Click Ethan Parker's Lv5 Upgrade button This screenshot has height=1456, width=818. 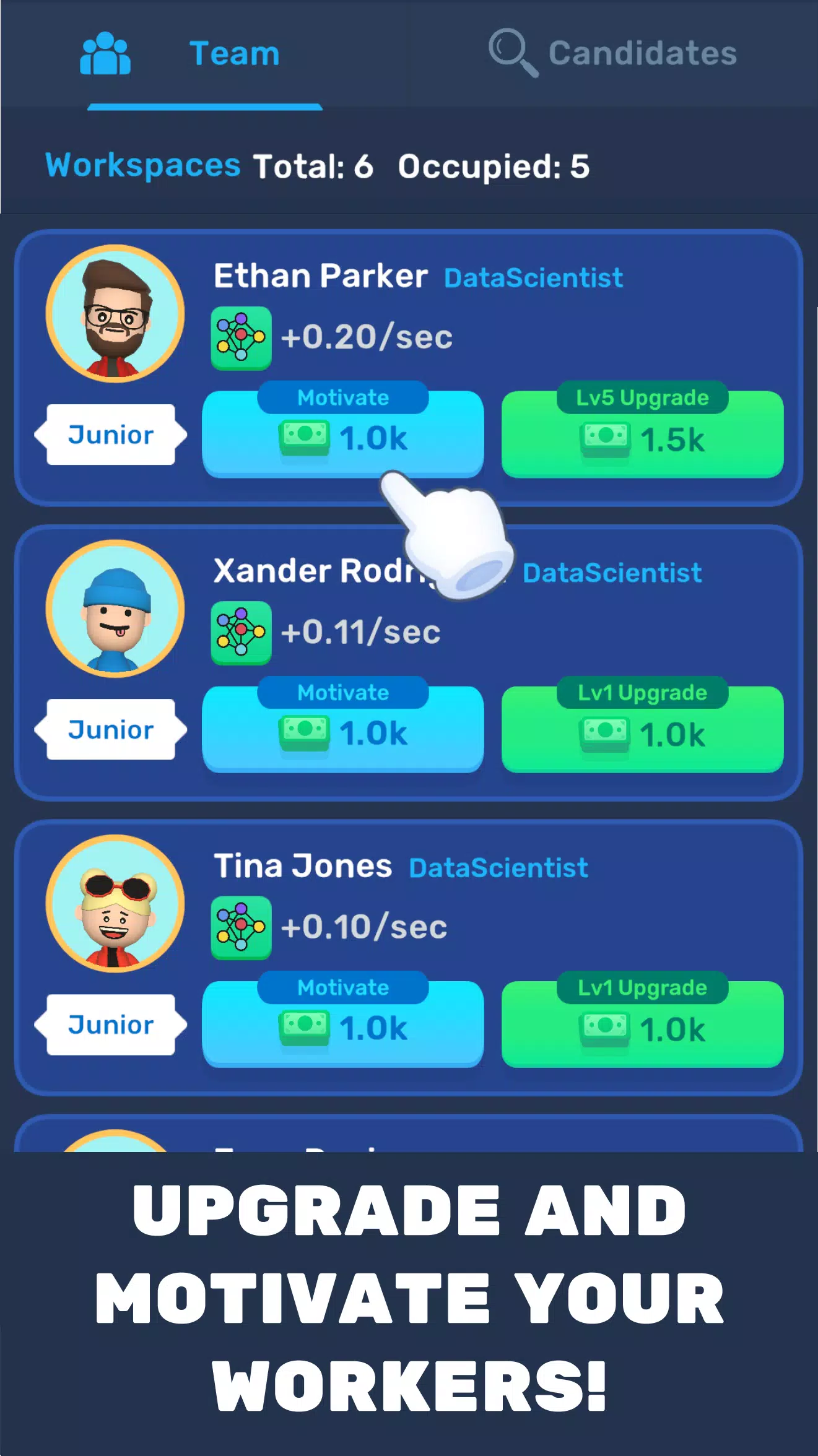(642, 433)
